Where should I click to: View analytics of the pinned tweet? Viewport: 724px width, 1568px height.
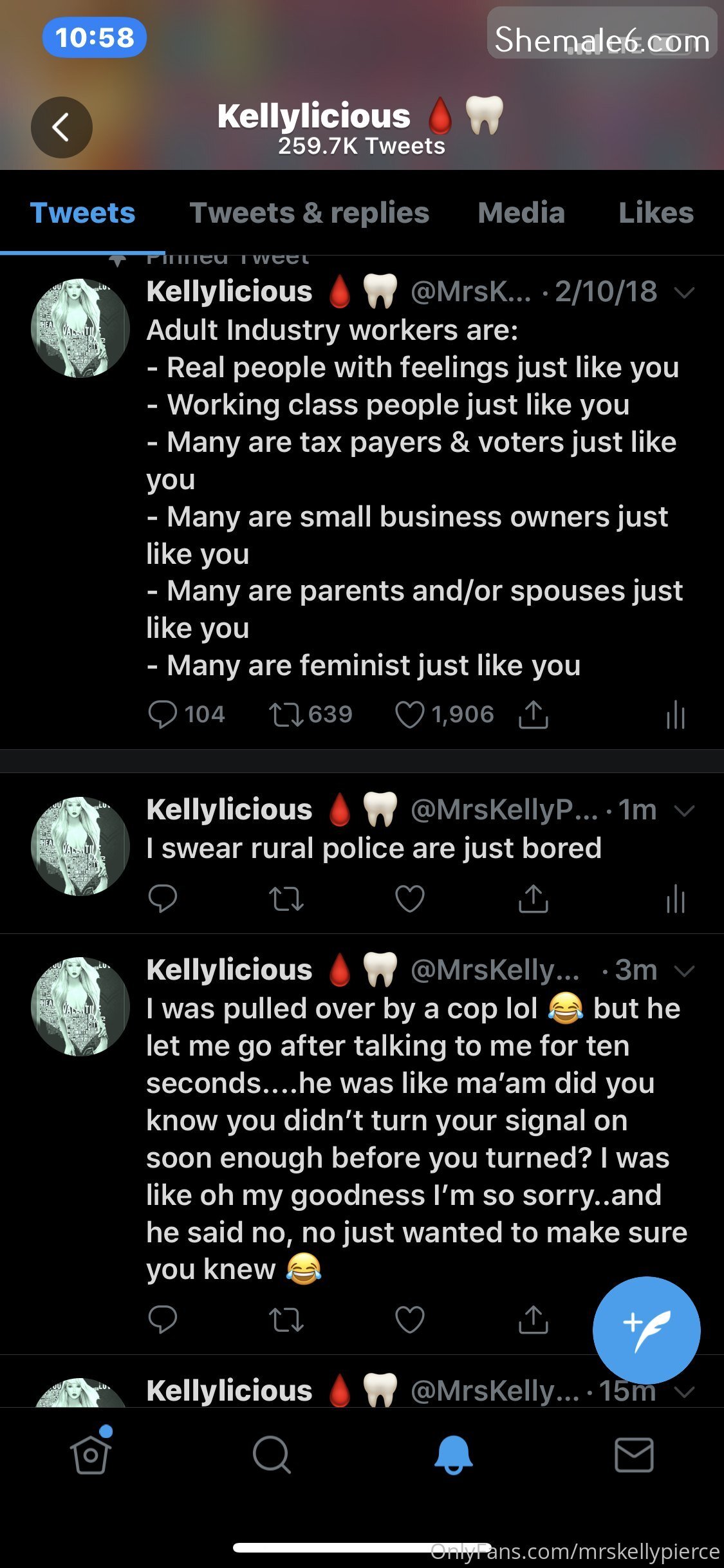pos(675,714)
